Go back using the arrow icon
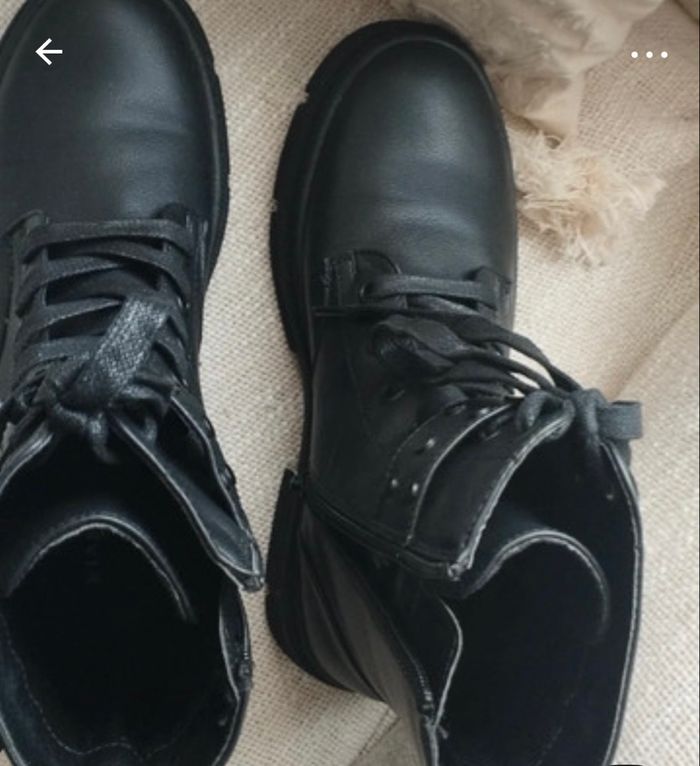 pos(48,52)
